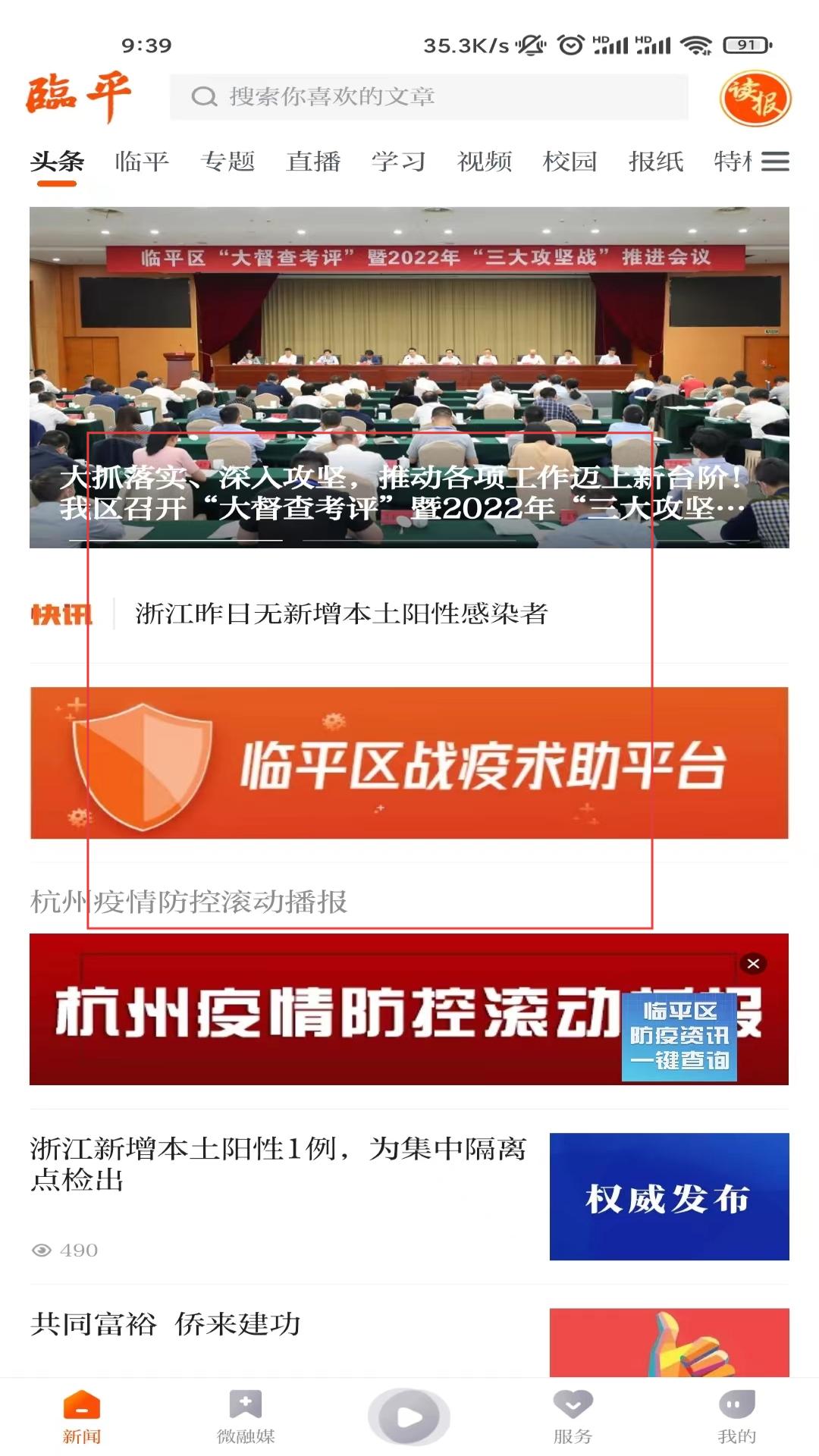
Task: Switch to the 报纸 tab
Action: [656, 162]
